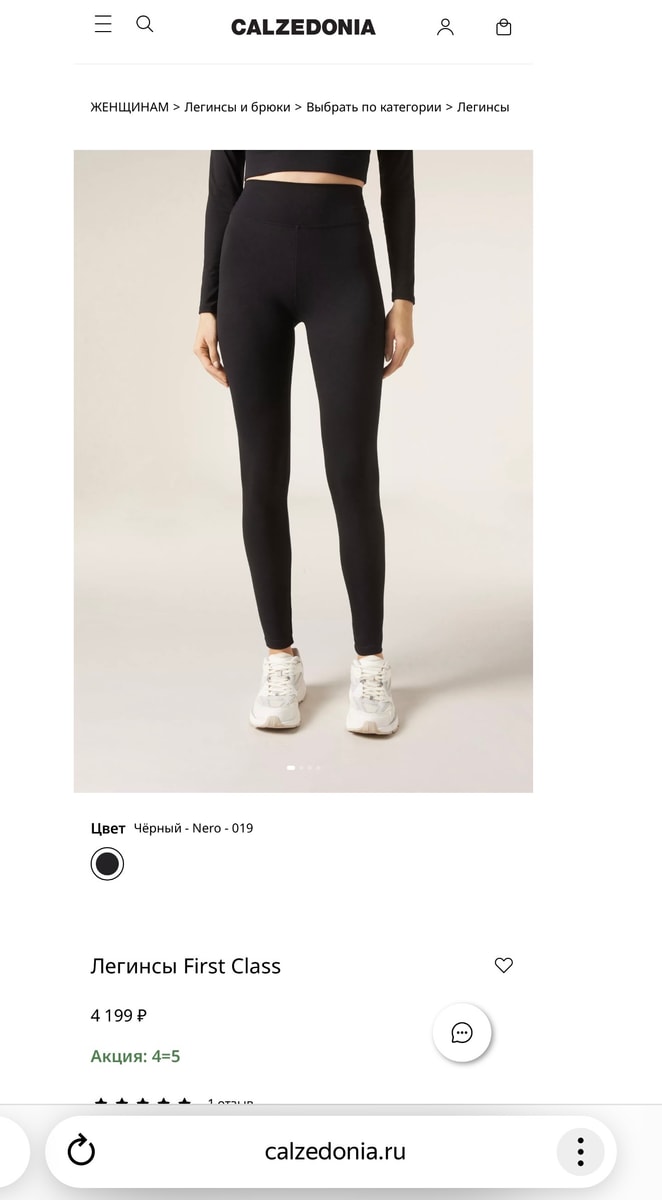Open Выбрать по категории breadcrumb

[374, 107]
